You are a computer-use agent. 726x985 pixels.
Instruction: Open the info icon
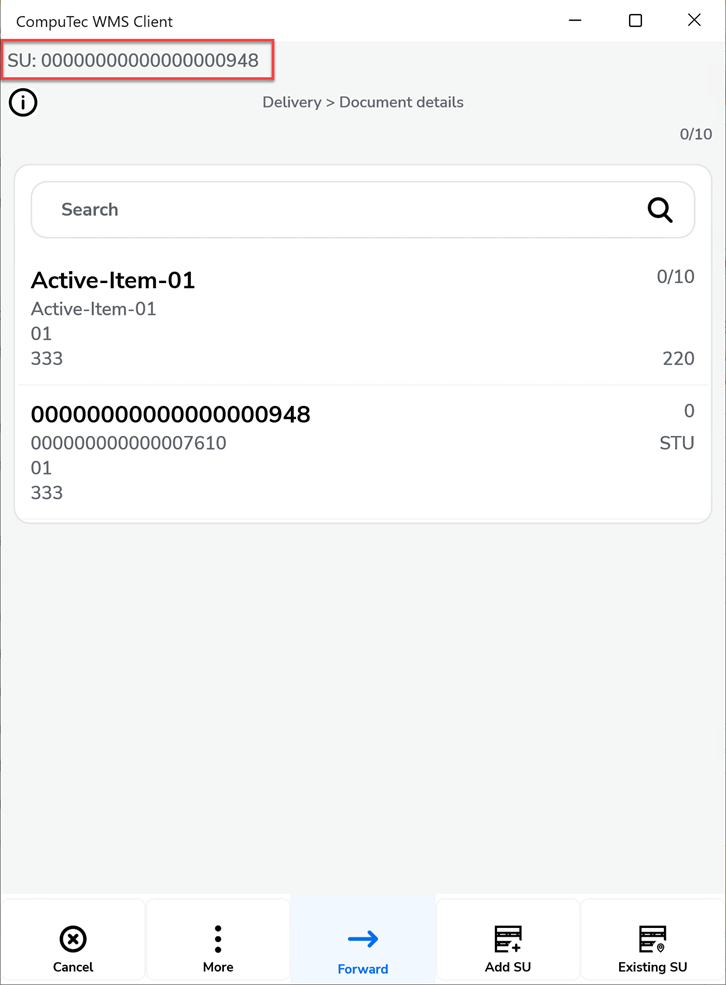click(x=23, y=102)
